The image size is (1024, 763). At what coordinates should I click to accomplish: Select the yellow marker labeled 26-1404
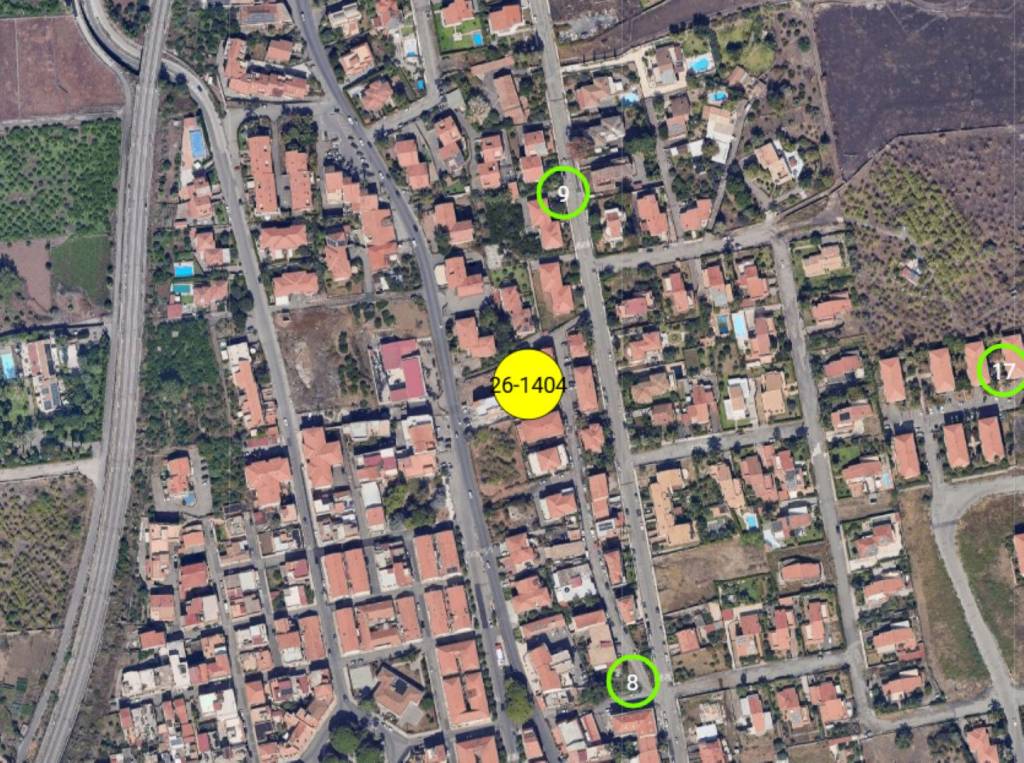(528, 384)
